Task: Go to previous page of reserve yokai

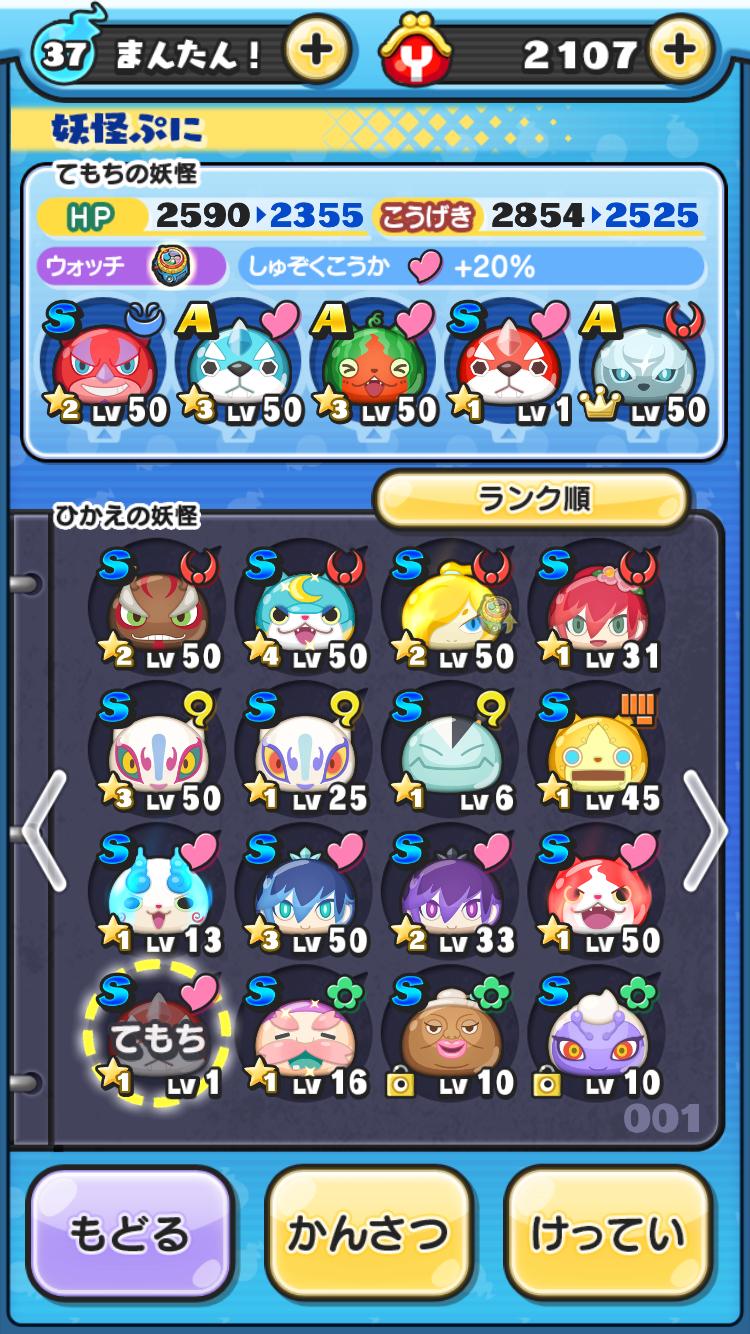Action: pyautogui.click(x=44, y=830)
